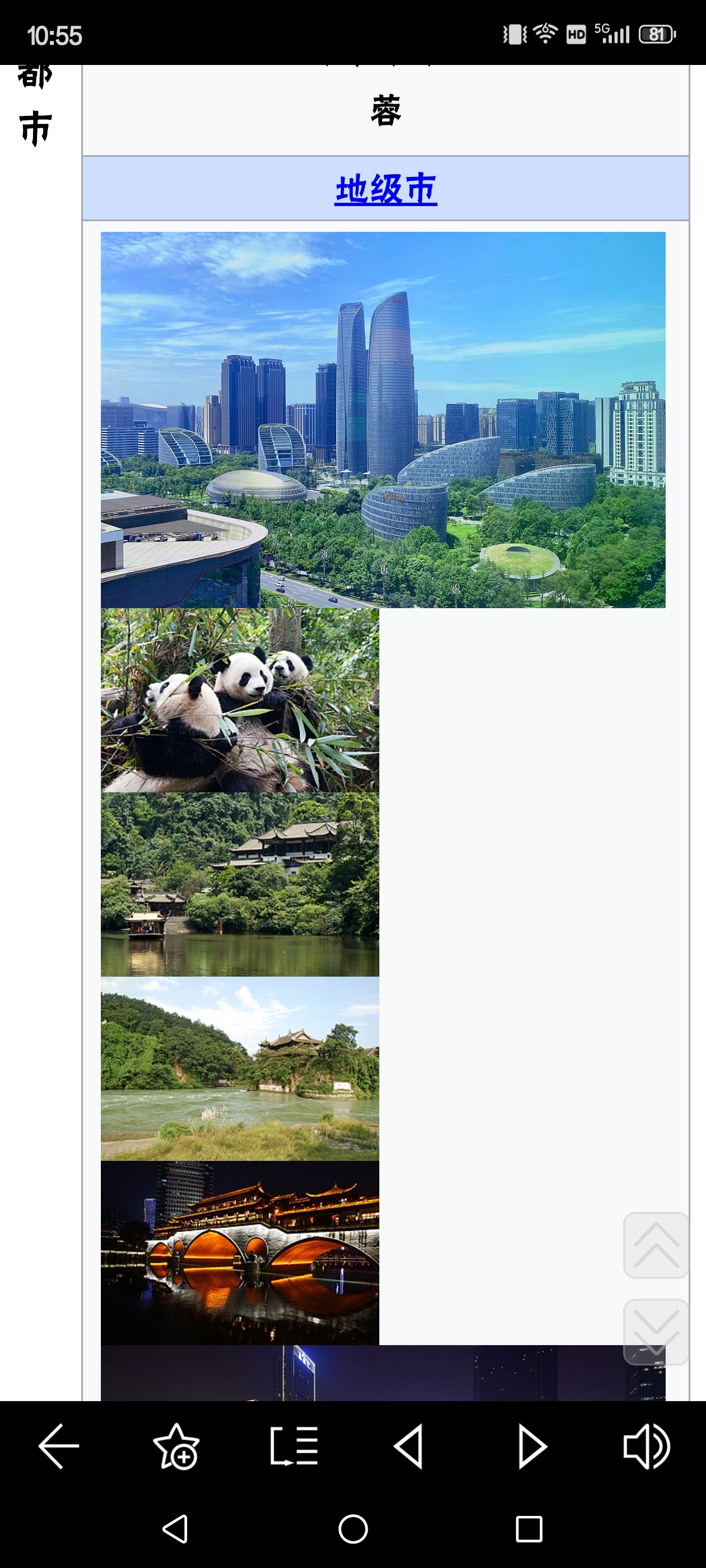This screenshot has height=1568, width=706.
Task: Tap the speaker read-aloud icon
Action: 646,1446
